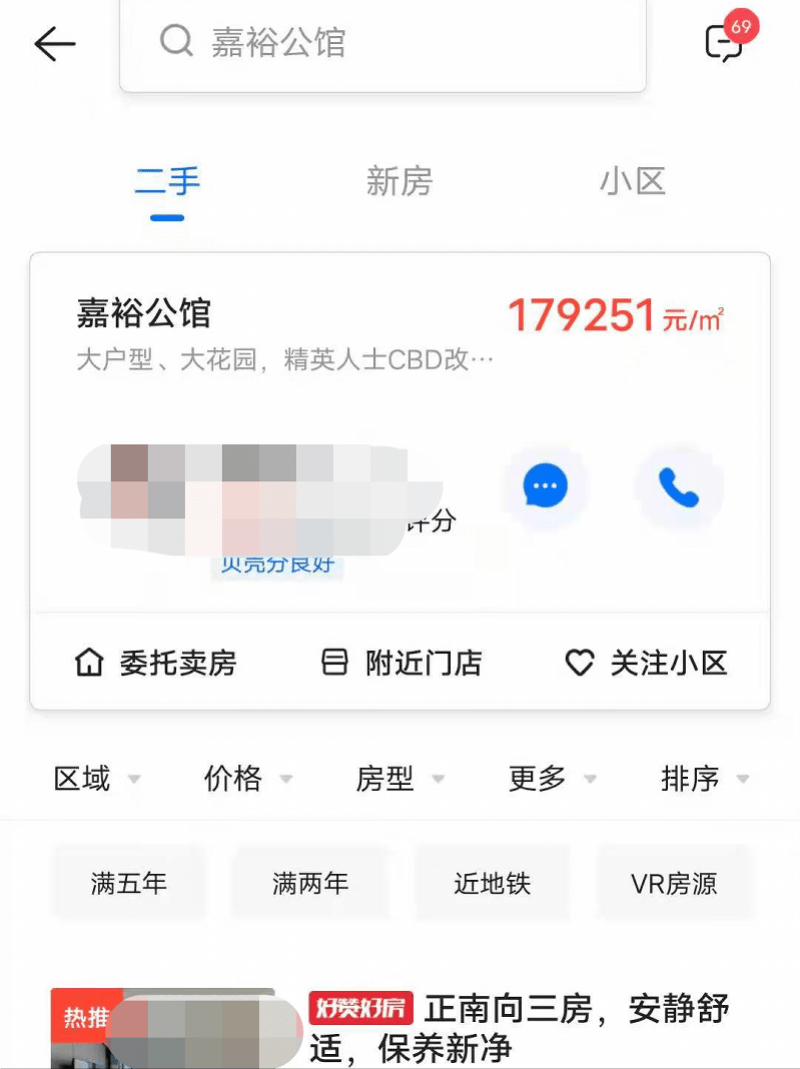The height and width of the screenshot is (1069, 800).
Task: Switch to the 小区 tab
Action: [x=632, y=182]
